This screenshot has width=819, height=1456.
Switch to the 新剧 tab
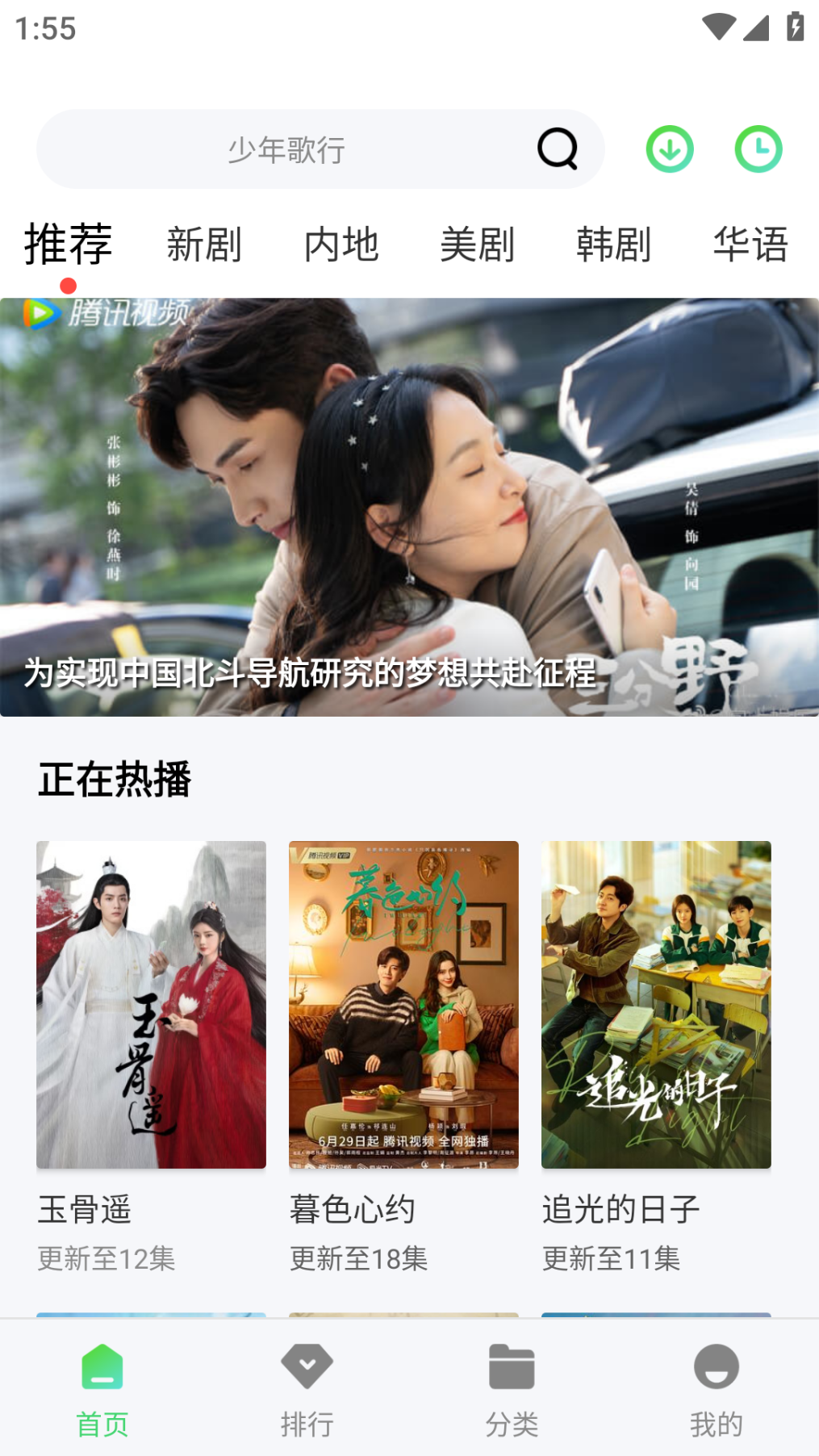coord(204,245)
